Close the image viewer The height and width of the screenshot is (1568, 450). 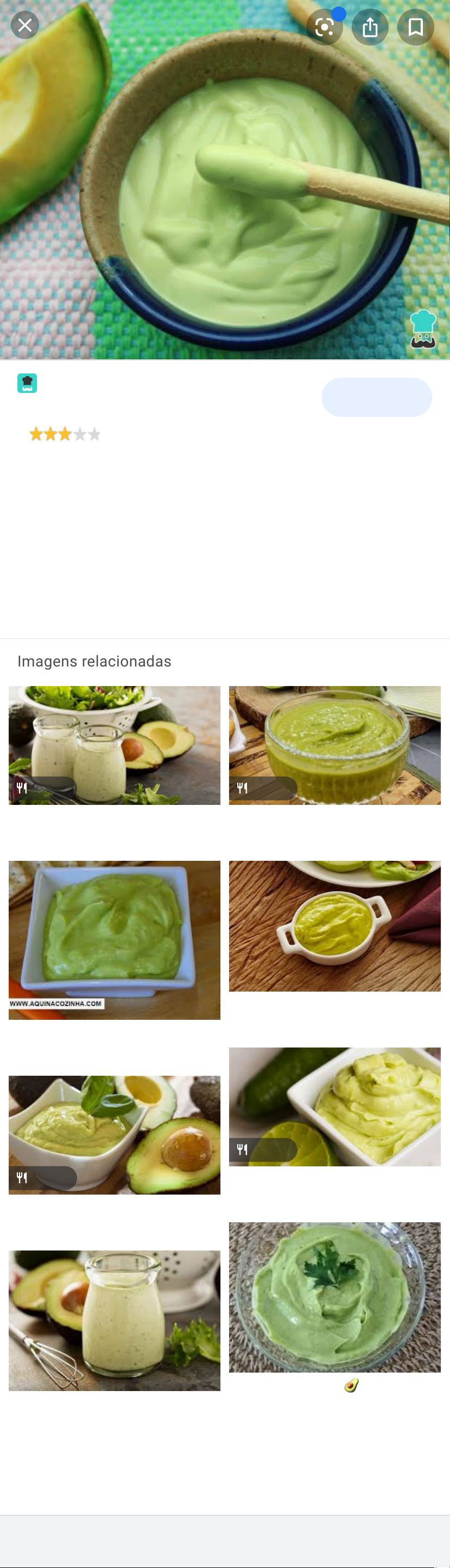pyautogui.click(x=25, y=26)
